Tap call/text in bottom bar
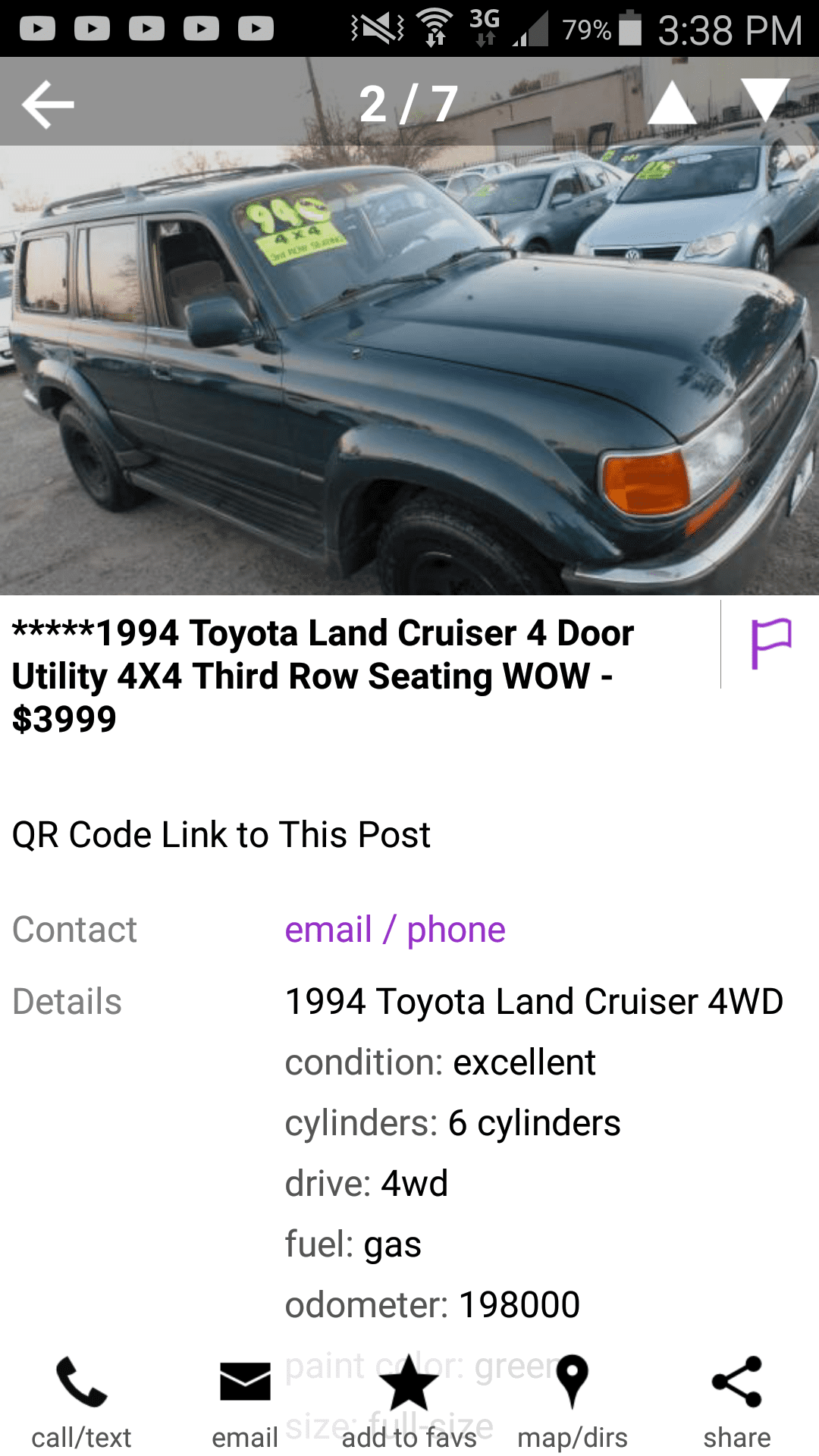This screenshot has width=819, height=1456. [81, 1403]
